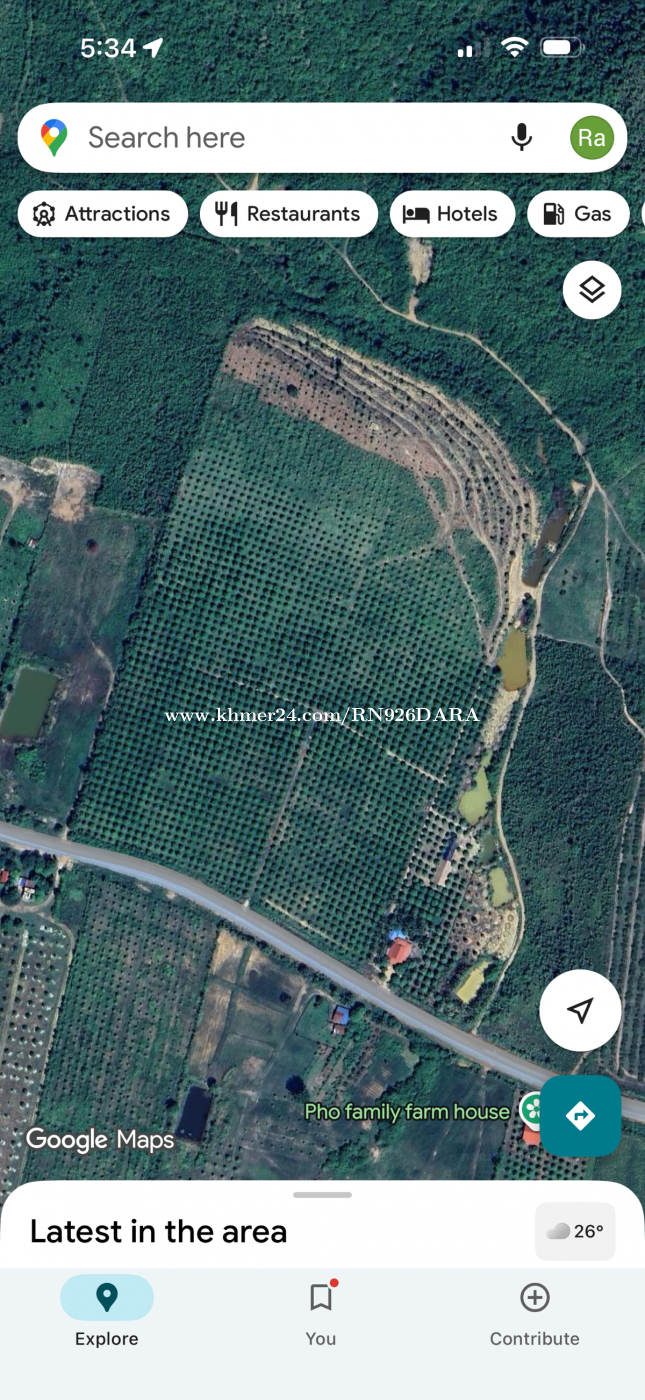Show nearby Restaurants chip
The image size is (645, 1400).
pyautogui.click(x=289, y=214)
